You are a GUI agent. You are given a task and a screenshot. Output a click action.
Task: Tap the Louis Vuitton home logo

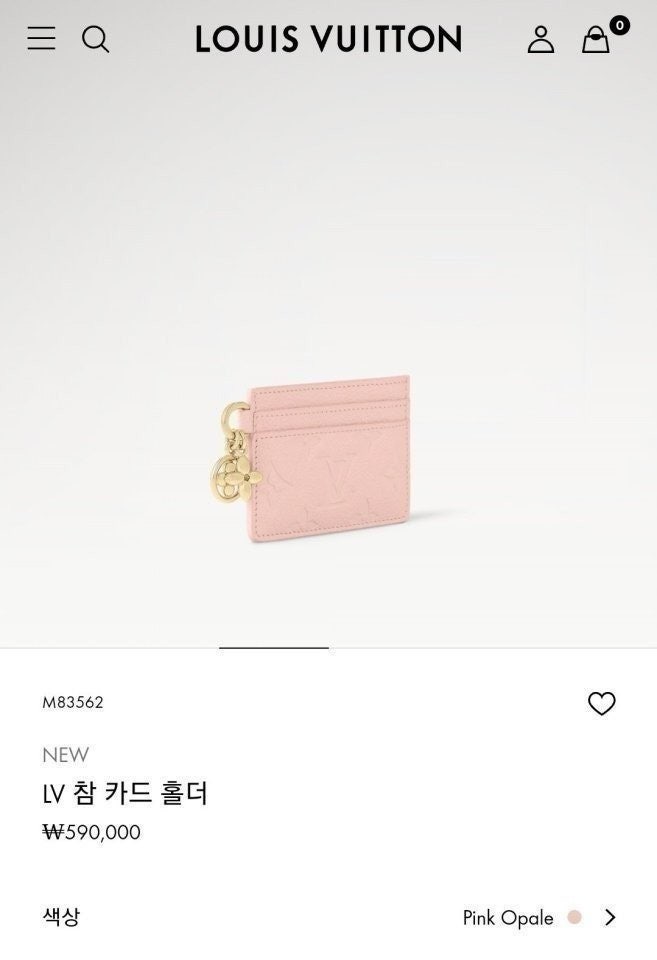(328, 39)
